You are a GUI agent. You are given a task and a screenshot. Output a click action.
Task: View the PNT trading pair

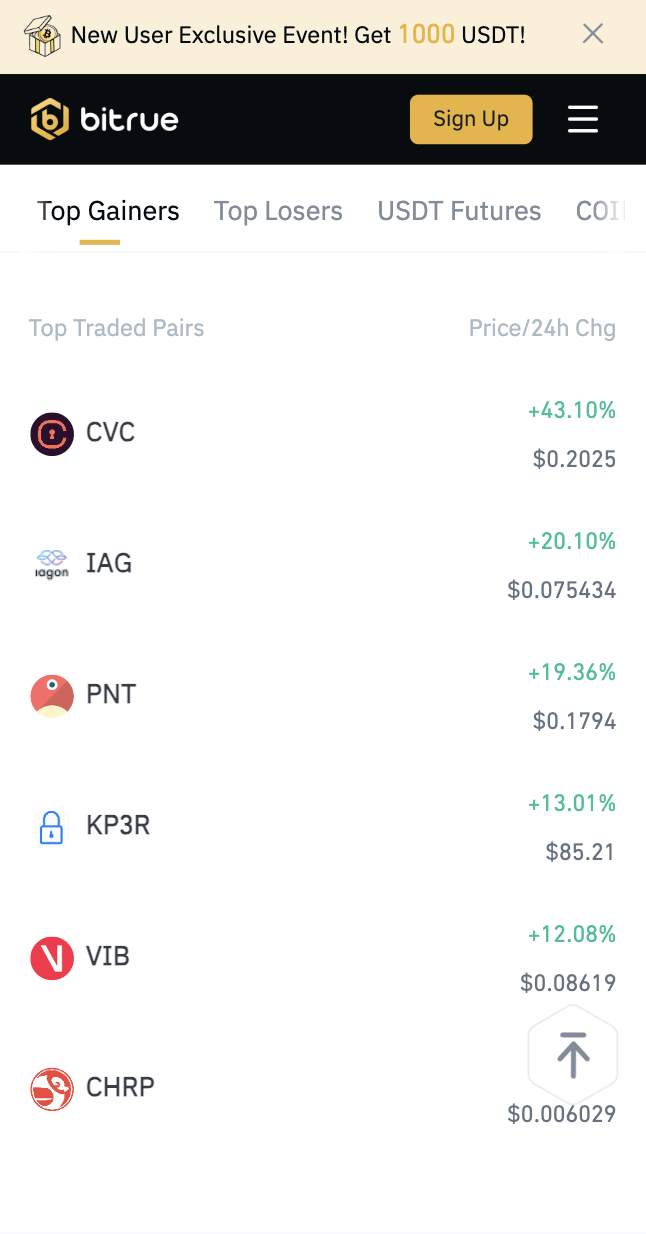coord(110,695)
